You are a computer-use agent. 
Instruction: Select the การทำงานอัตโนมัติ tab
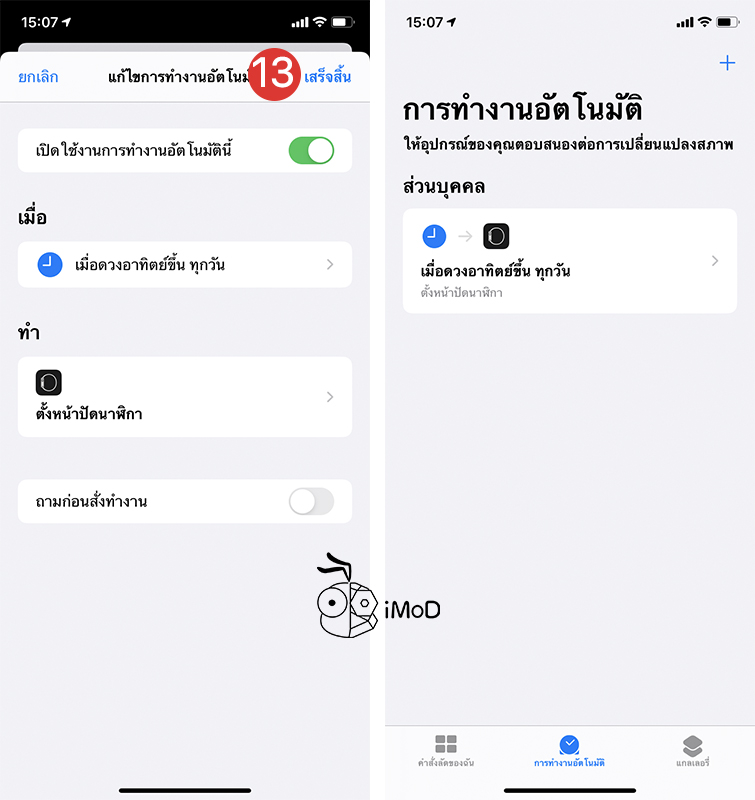[569, 751]
